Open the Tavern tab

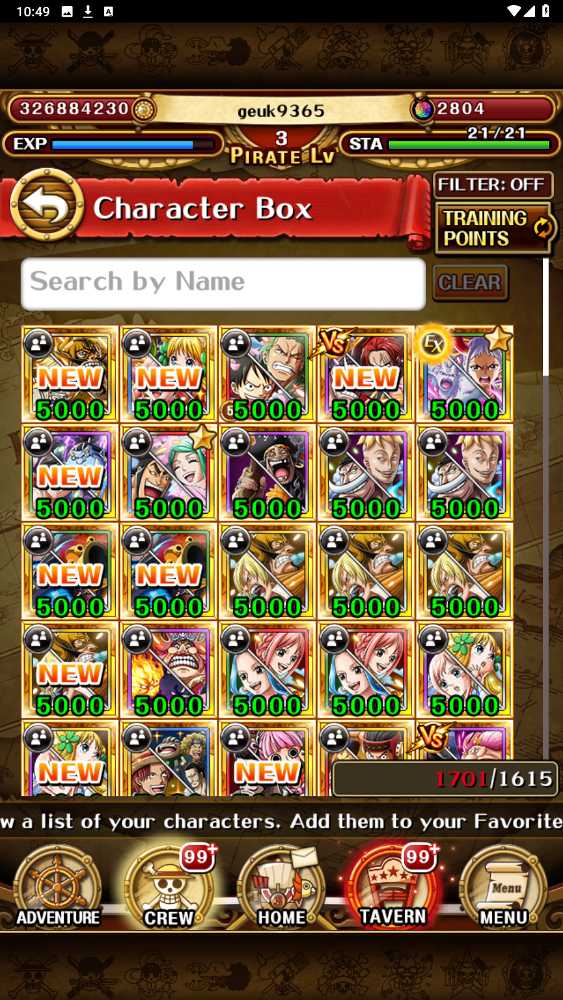[x=392, y=885]
